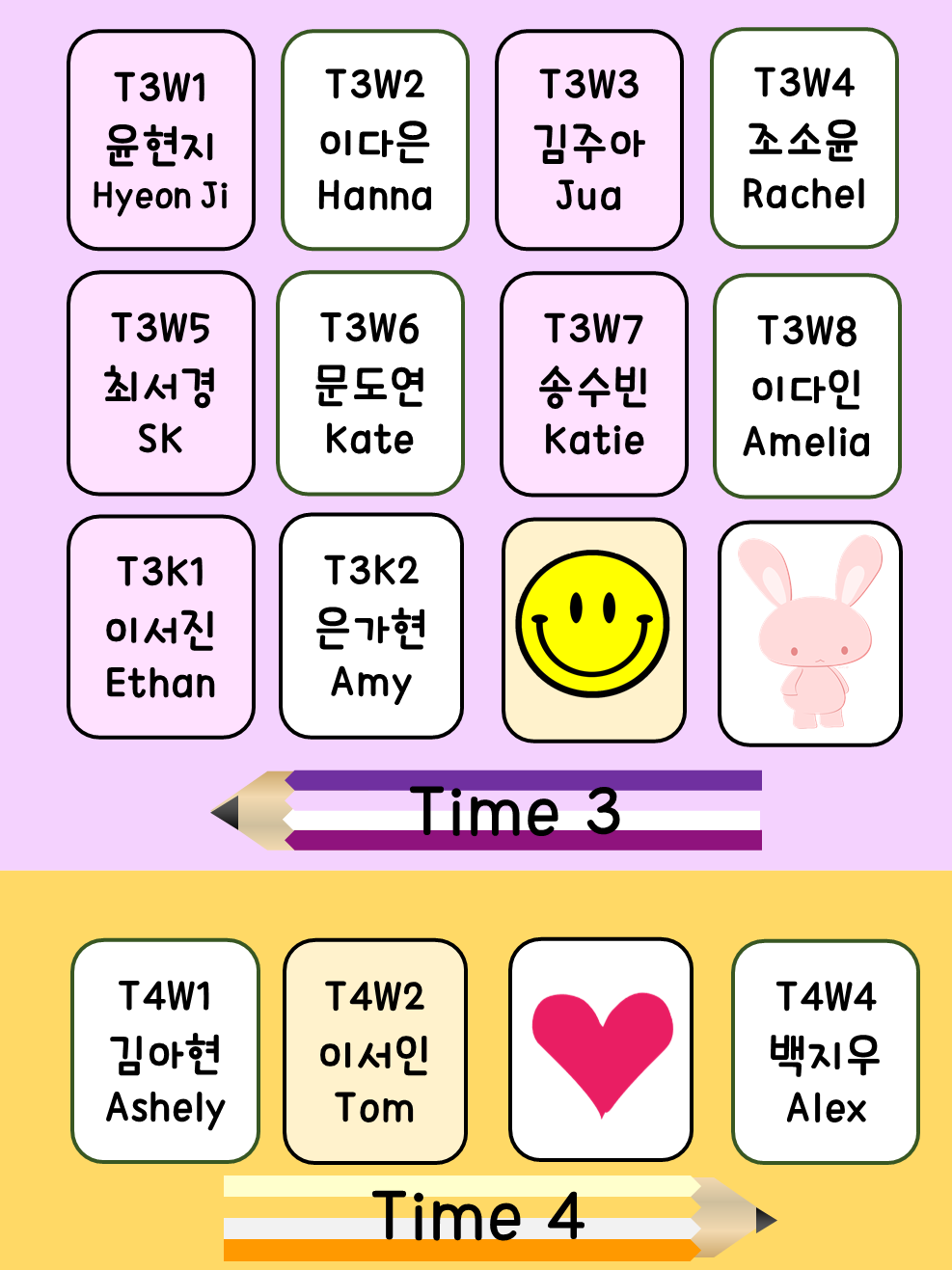Select the T3W2 Hanna card
Screen dimensions: 952x1270
[375, 141]
